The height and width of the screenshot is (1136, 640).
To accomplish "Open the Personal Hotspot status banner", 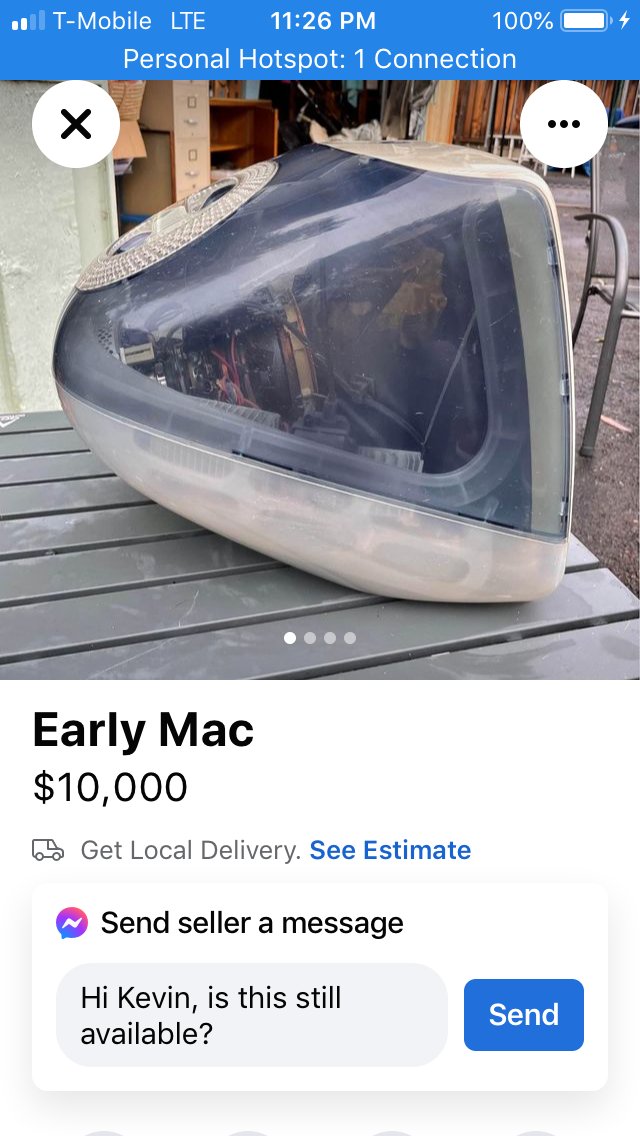I will 320,59.
